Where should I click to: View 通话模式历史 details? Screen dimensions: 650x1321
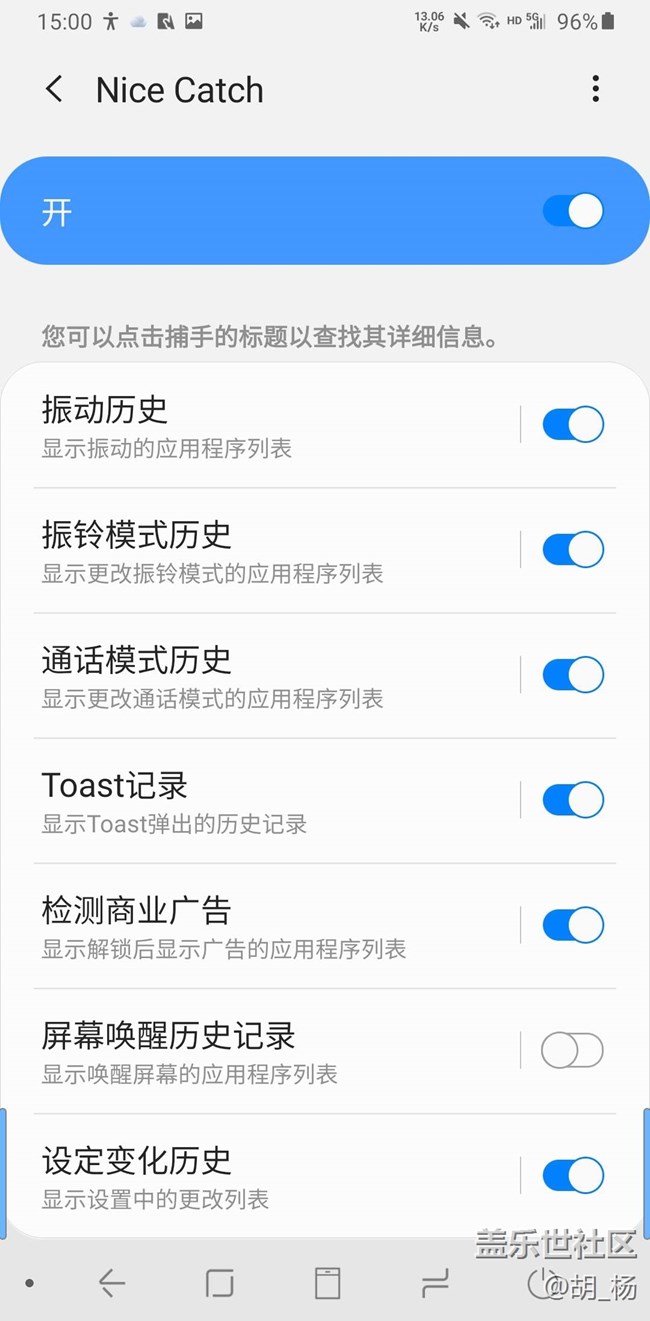[260, 676]
